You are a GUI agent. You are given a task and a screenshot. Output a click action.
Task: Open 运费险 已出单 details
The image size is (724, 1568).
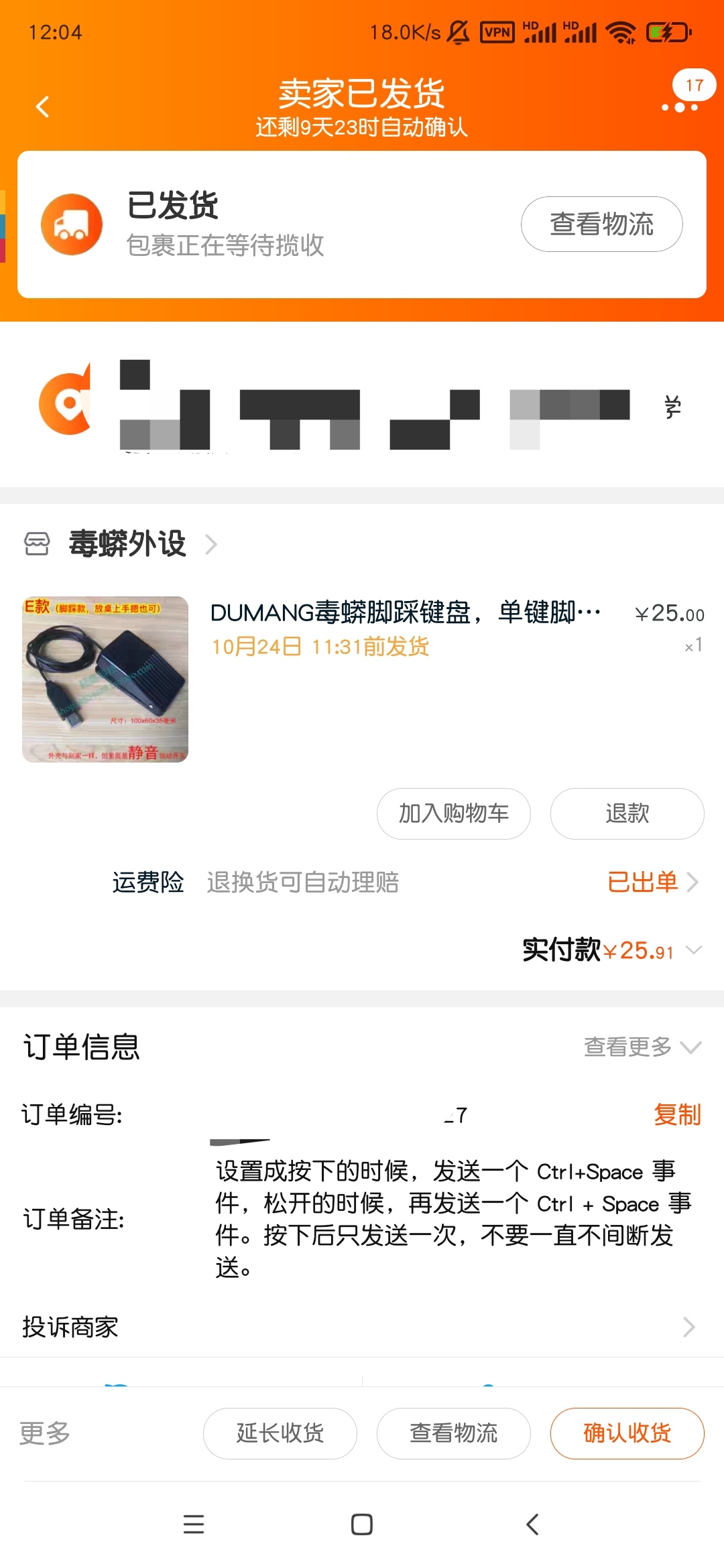click(652, 882)
